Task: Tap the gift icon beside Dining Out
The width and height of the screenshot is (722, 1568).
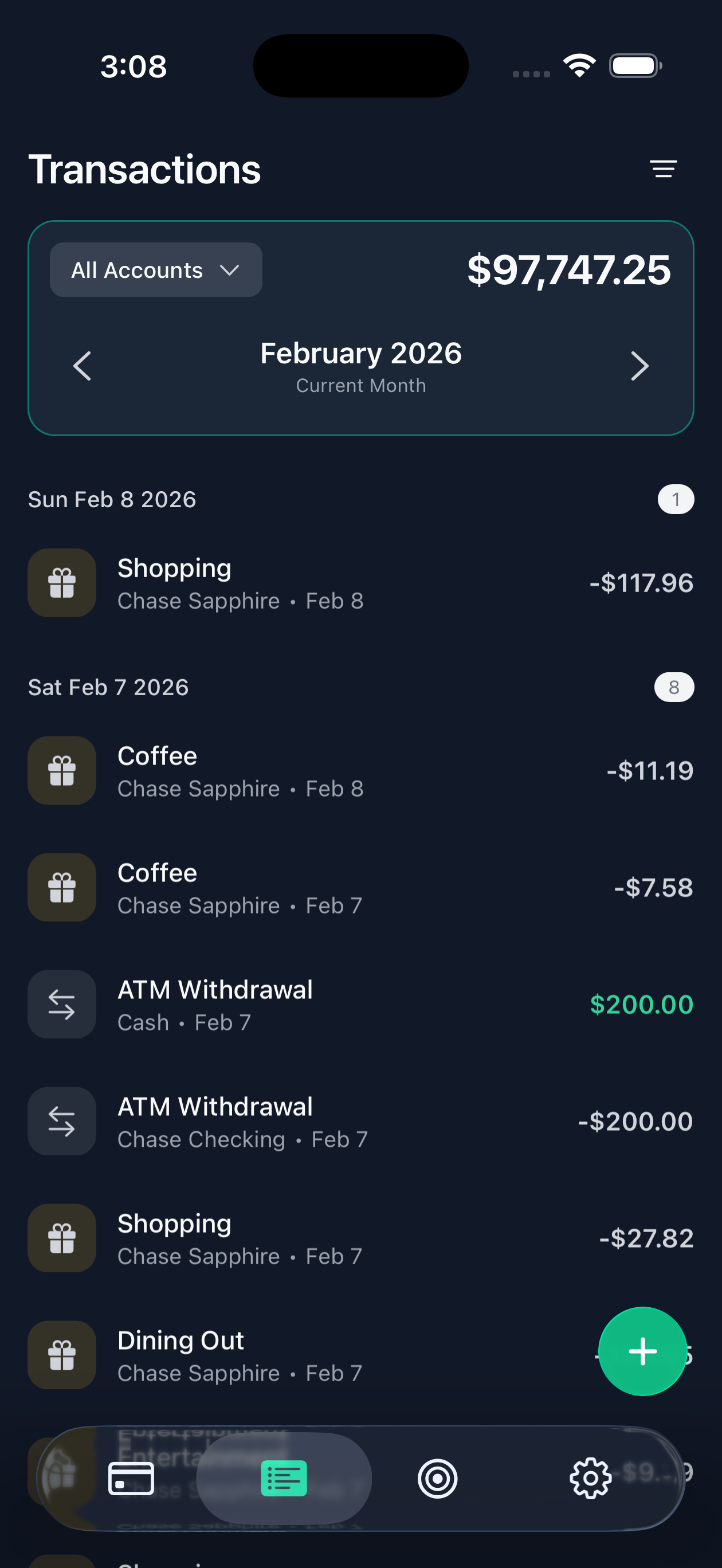Action: 61,1354
